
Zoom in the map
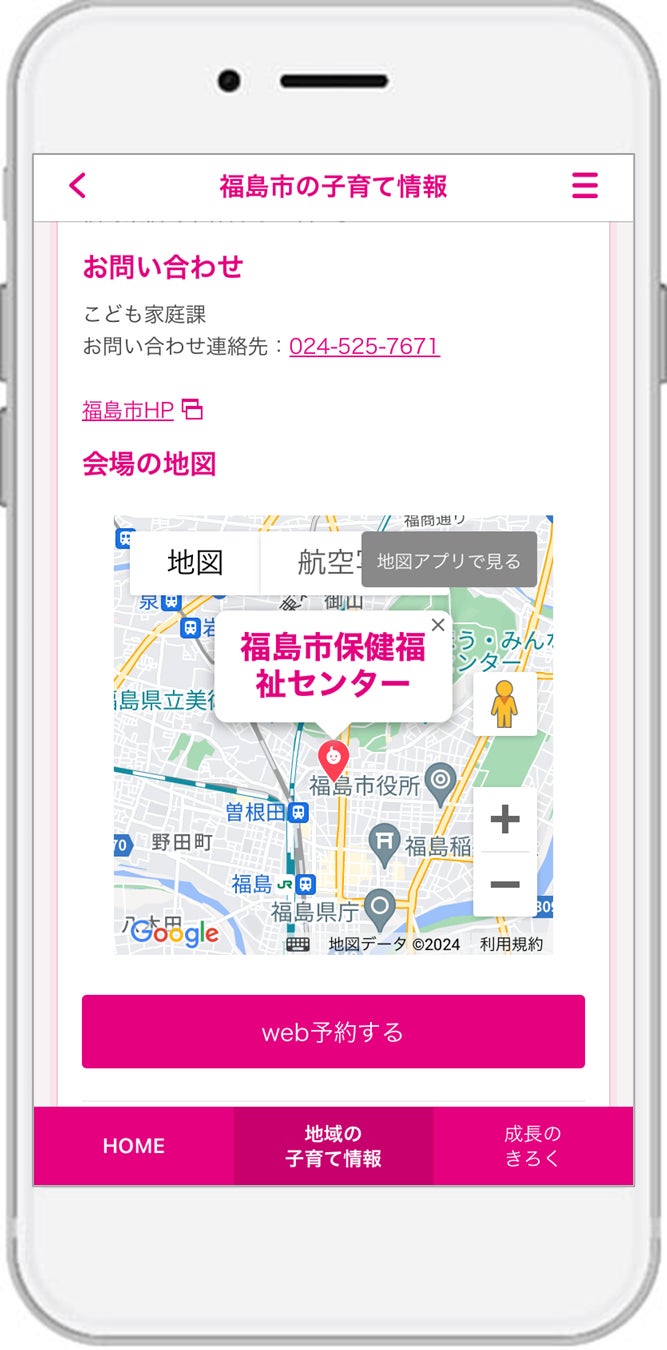pyautogui.click(x=505, y=820)
